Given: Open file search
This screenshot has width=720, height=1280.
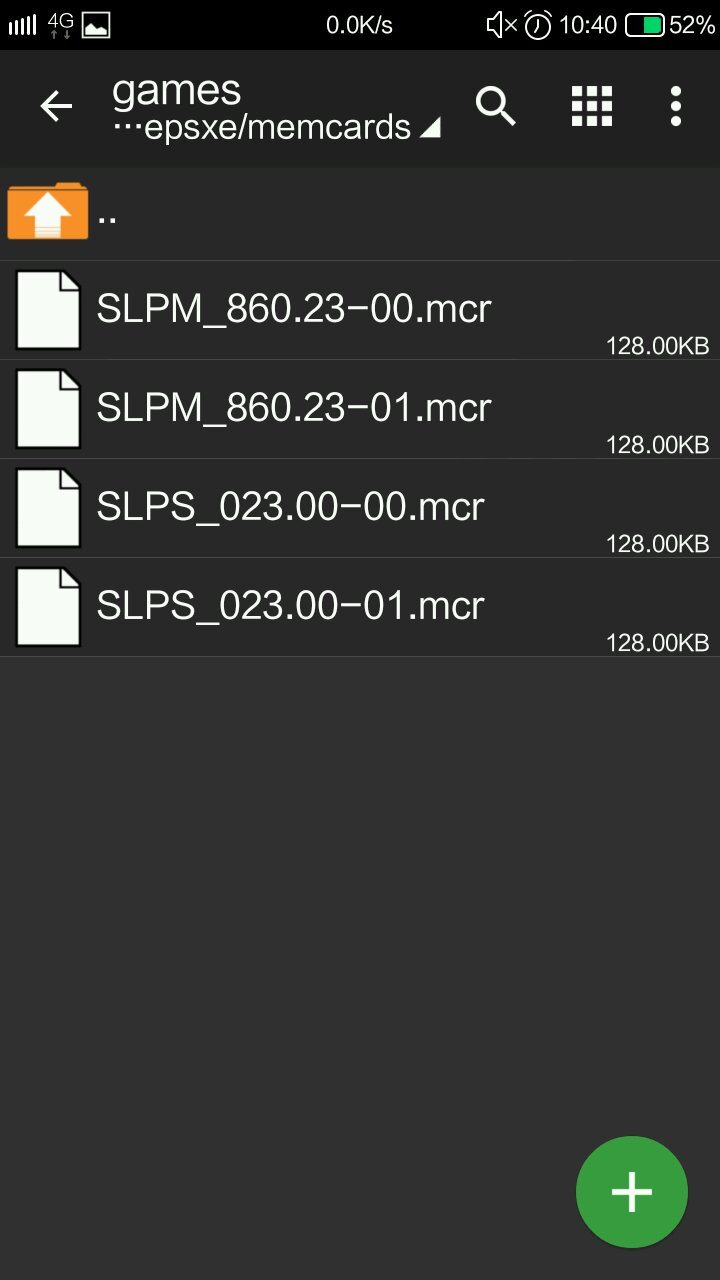Looking at the screenshot, I should pyautogui.click(x=495, y=106).
